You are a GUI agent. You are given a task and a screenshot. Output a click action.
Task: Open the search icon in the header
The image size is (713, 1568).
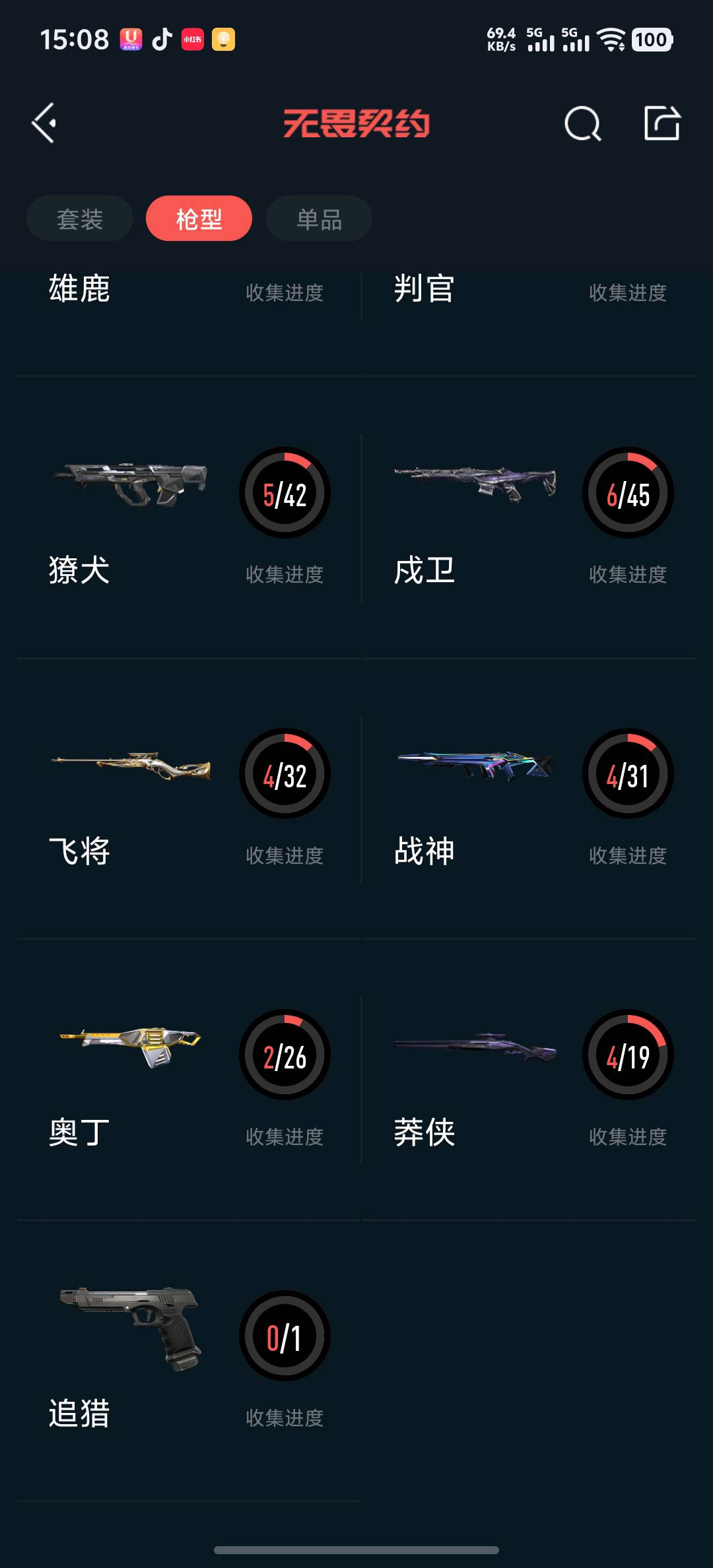[x=582, y=123]
